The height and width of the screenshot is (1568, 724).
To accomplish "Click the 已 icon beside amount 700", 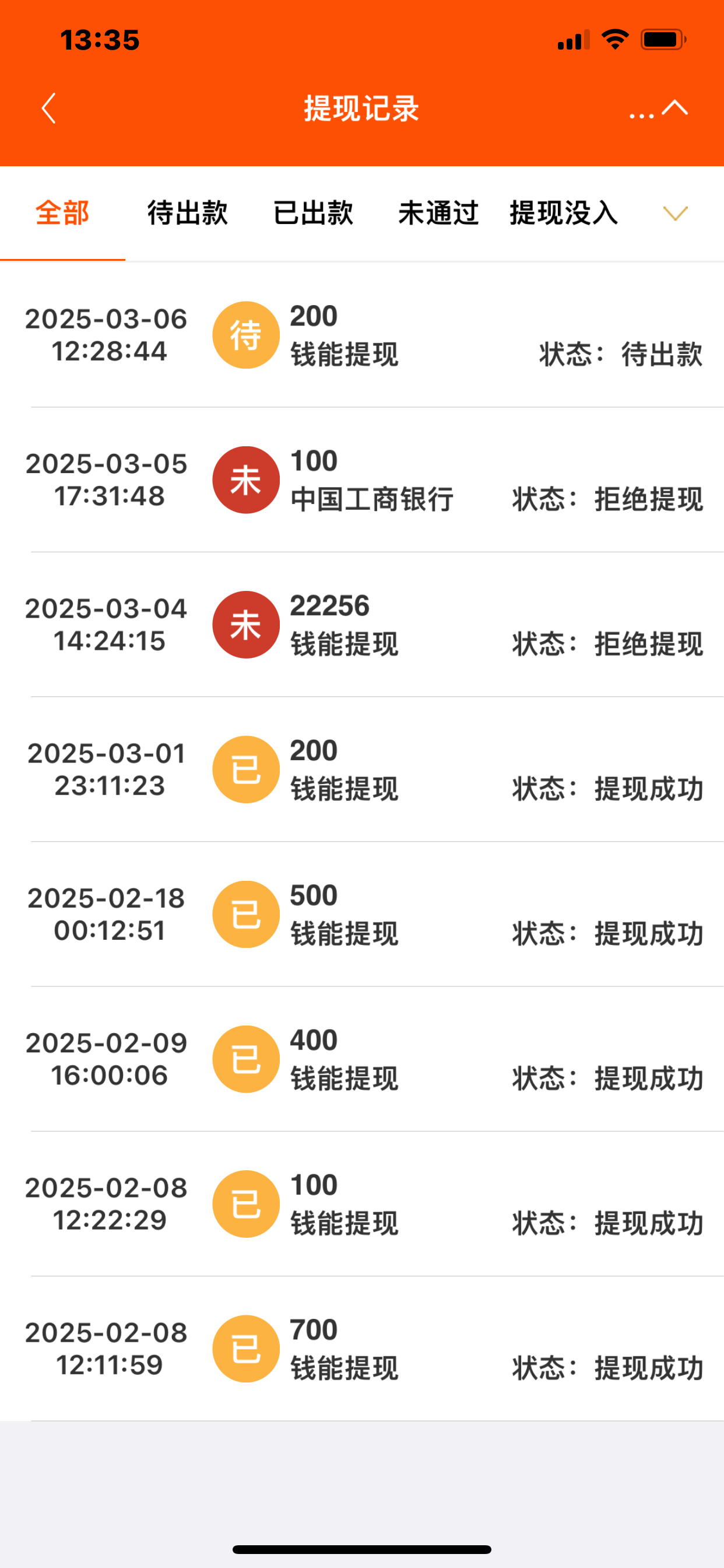I will pos(246,1347).
